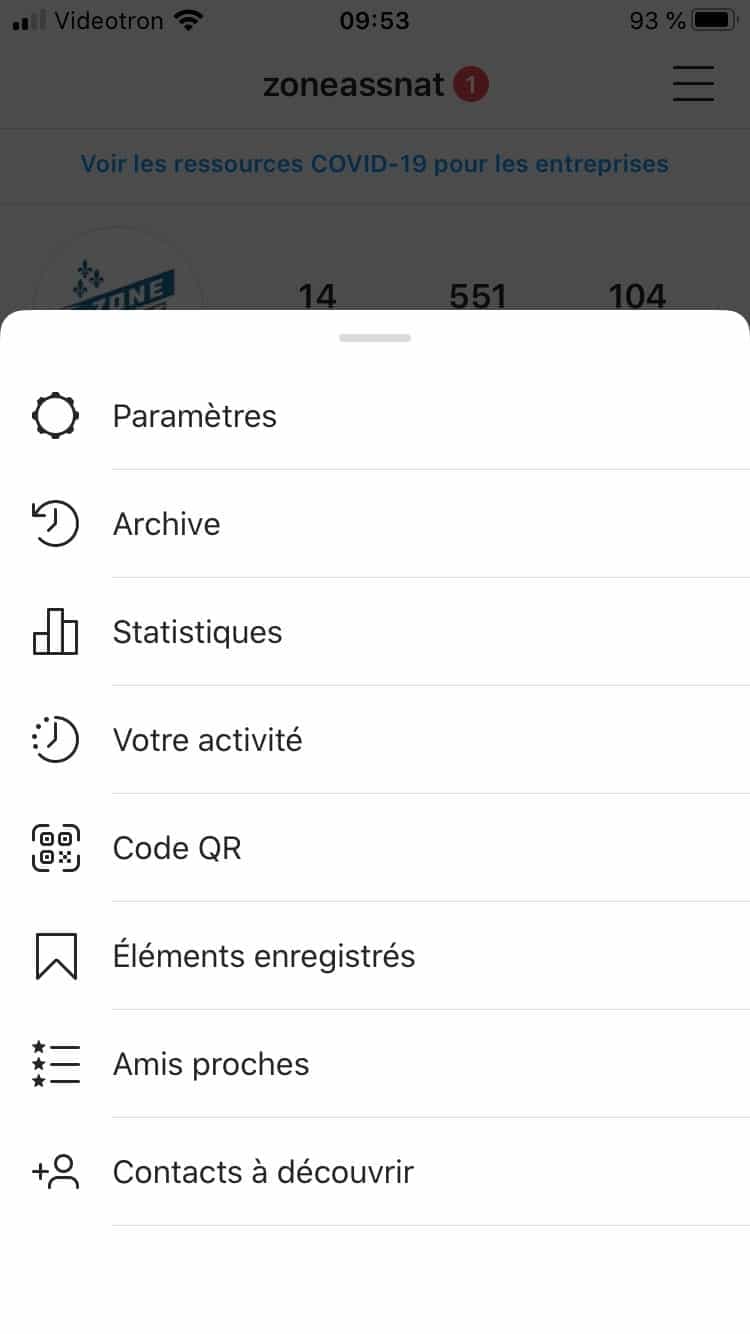Open Éléments enregistrés
Image resolution: width=750 pixels, height=1334 pixels.
pos(263,956)
